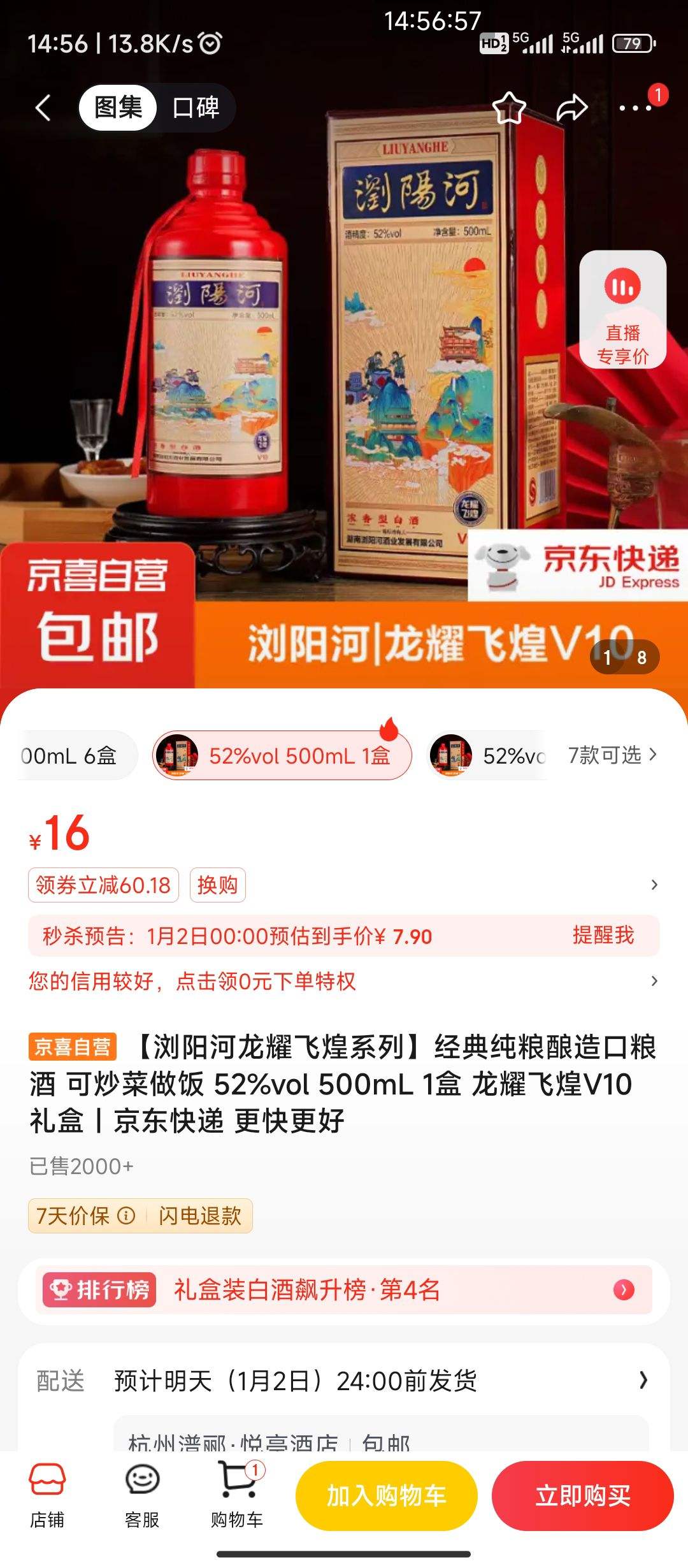Claim the 领券立减60.18 coupon
Image resolution: width=688 pixels, height=1568 pixels.
pos(102,885)
